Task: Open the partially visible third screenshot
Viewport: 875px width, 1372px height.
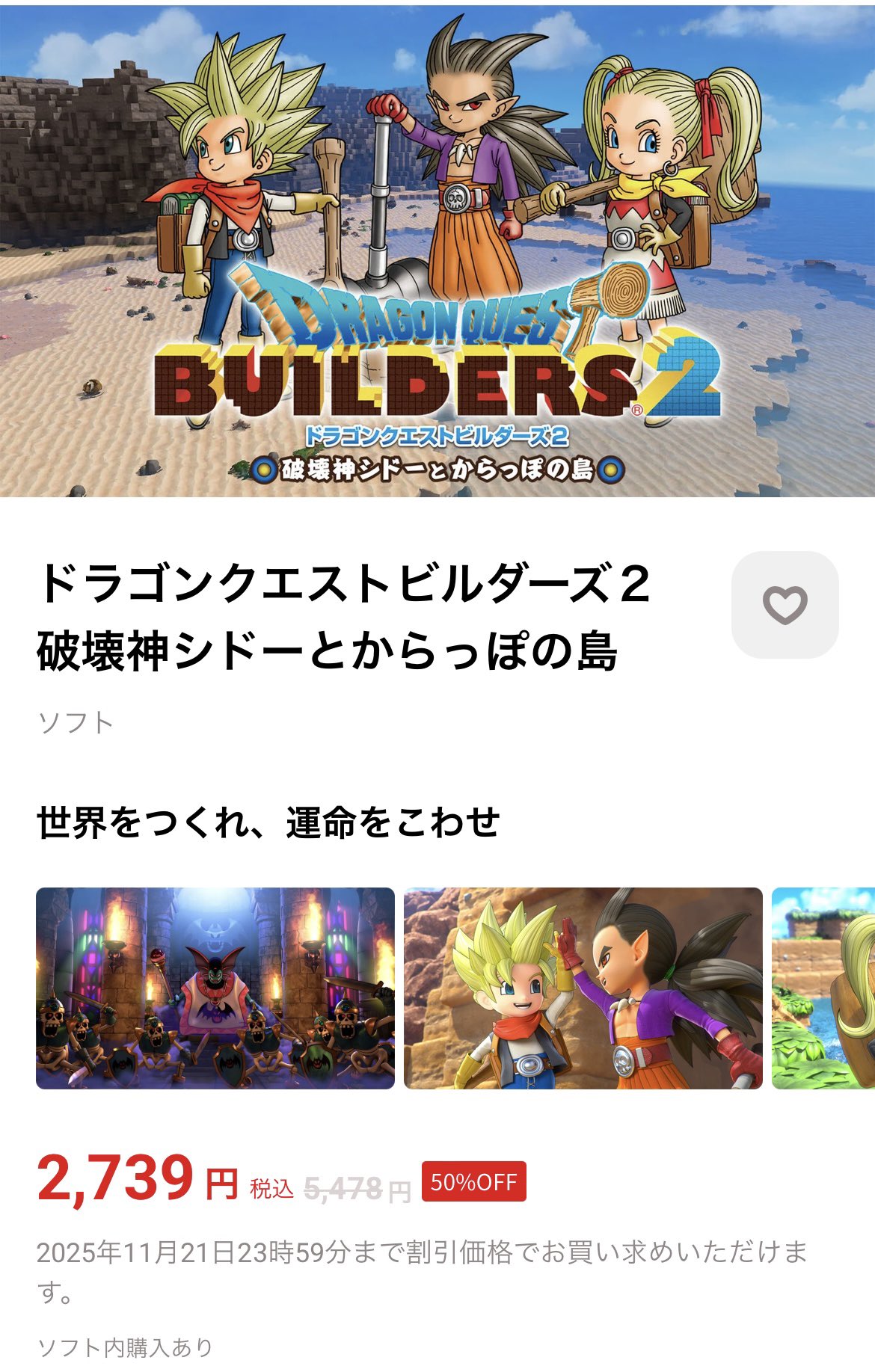Action: tap(823, 988)
